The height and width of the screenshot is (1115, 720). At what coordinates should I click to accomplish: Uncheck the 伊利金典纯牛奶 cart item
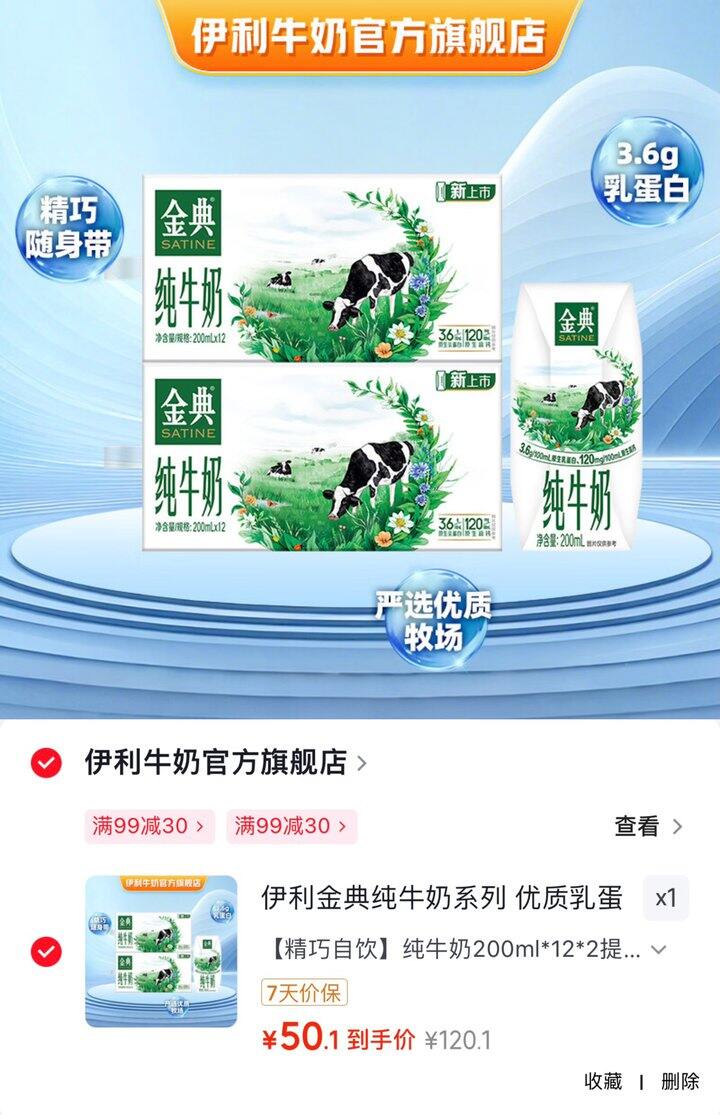tap(46, 951)
